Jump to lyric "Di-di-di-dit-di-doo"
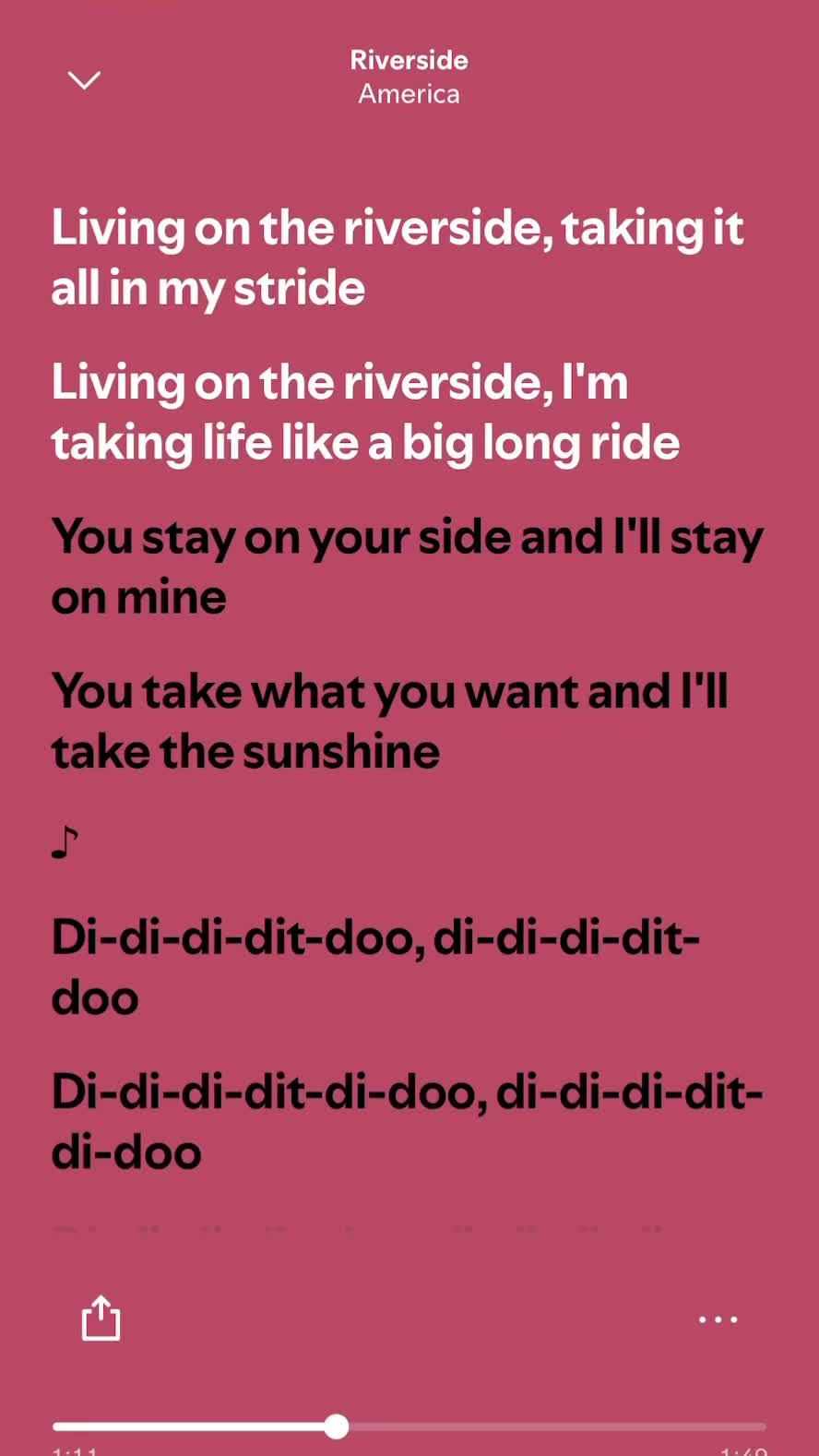Image resolution: width=819 pixels, height=1456 pixels. [x=407, y=1122]
